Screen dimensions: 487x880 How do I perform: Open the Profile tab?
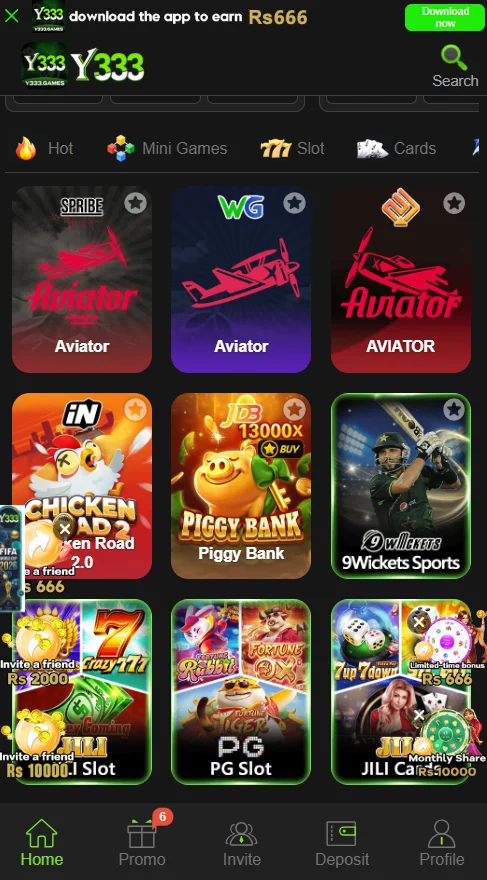point(442,842)
